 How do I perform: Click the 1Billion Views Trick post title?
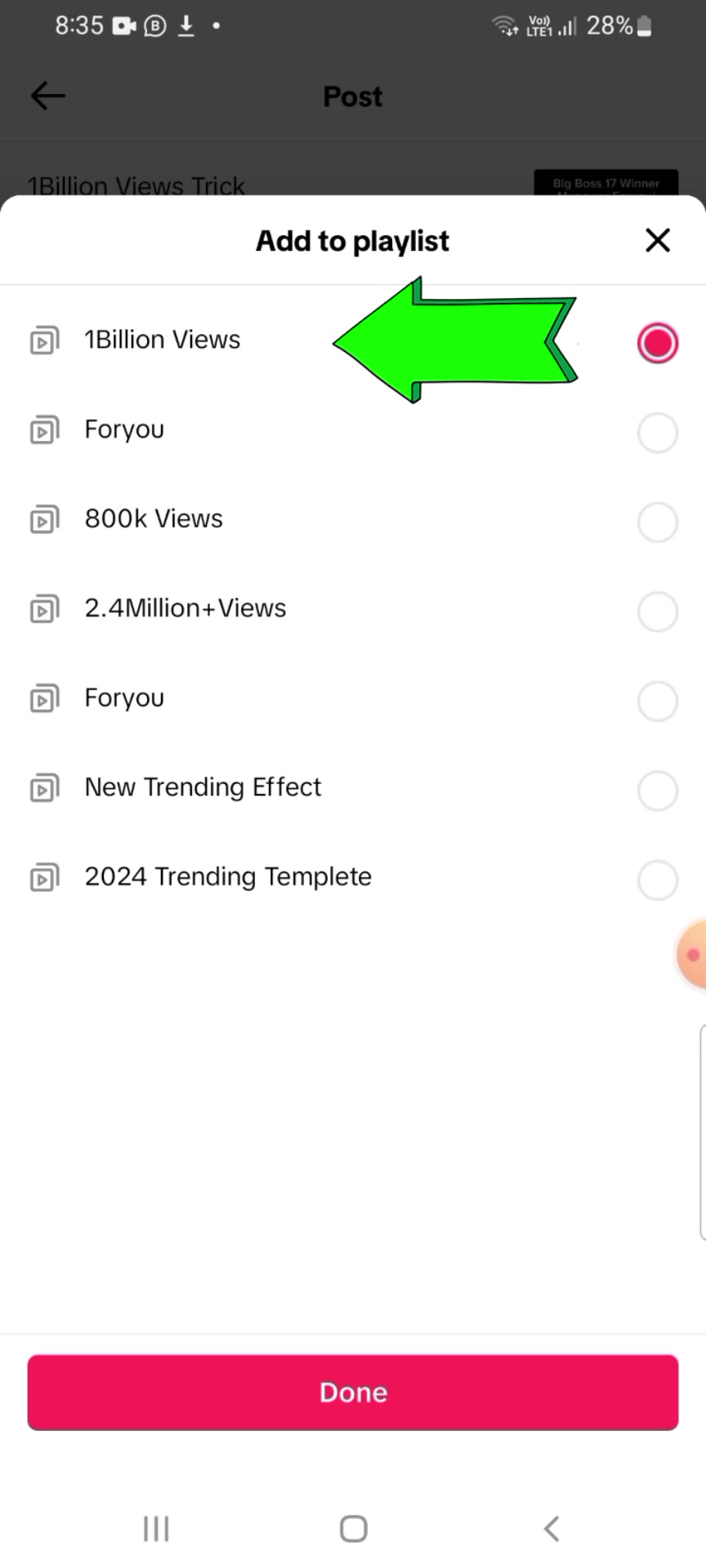(x=136, y=186)
